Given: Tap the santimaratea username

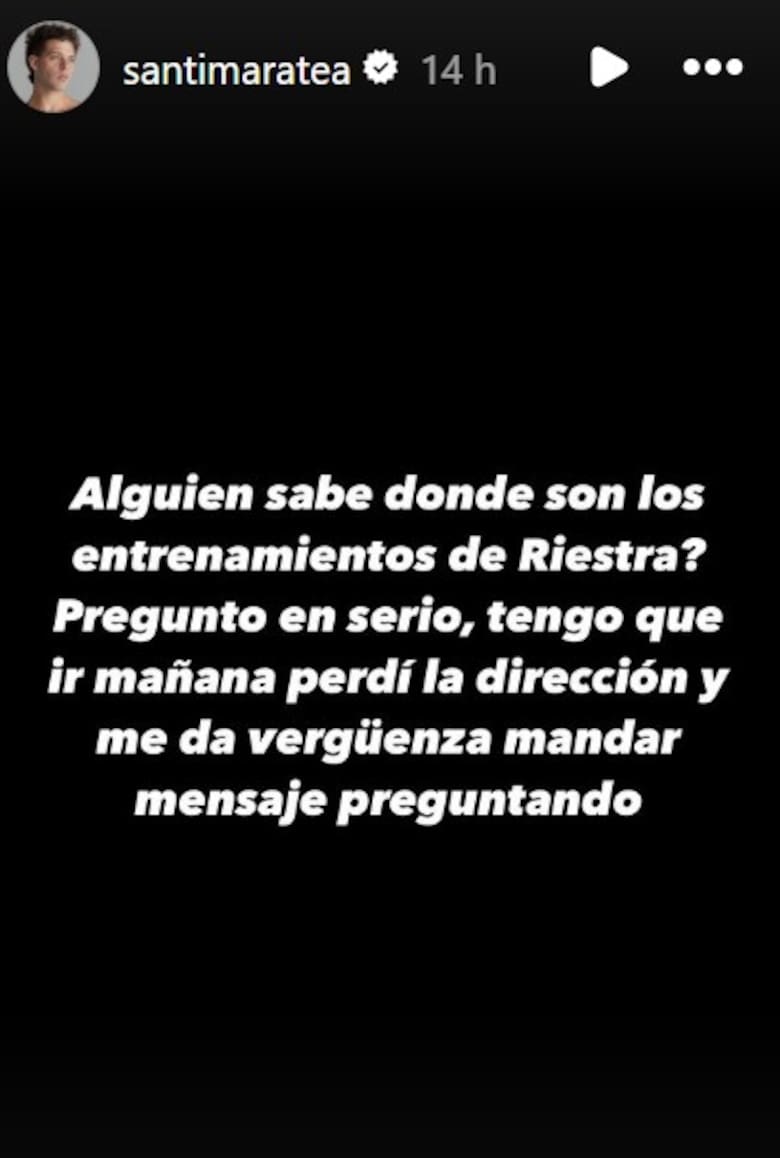Looking at the screenshot, I should [x=236, y=69].
